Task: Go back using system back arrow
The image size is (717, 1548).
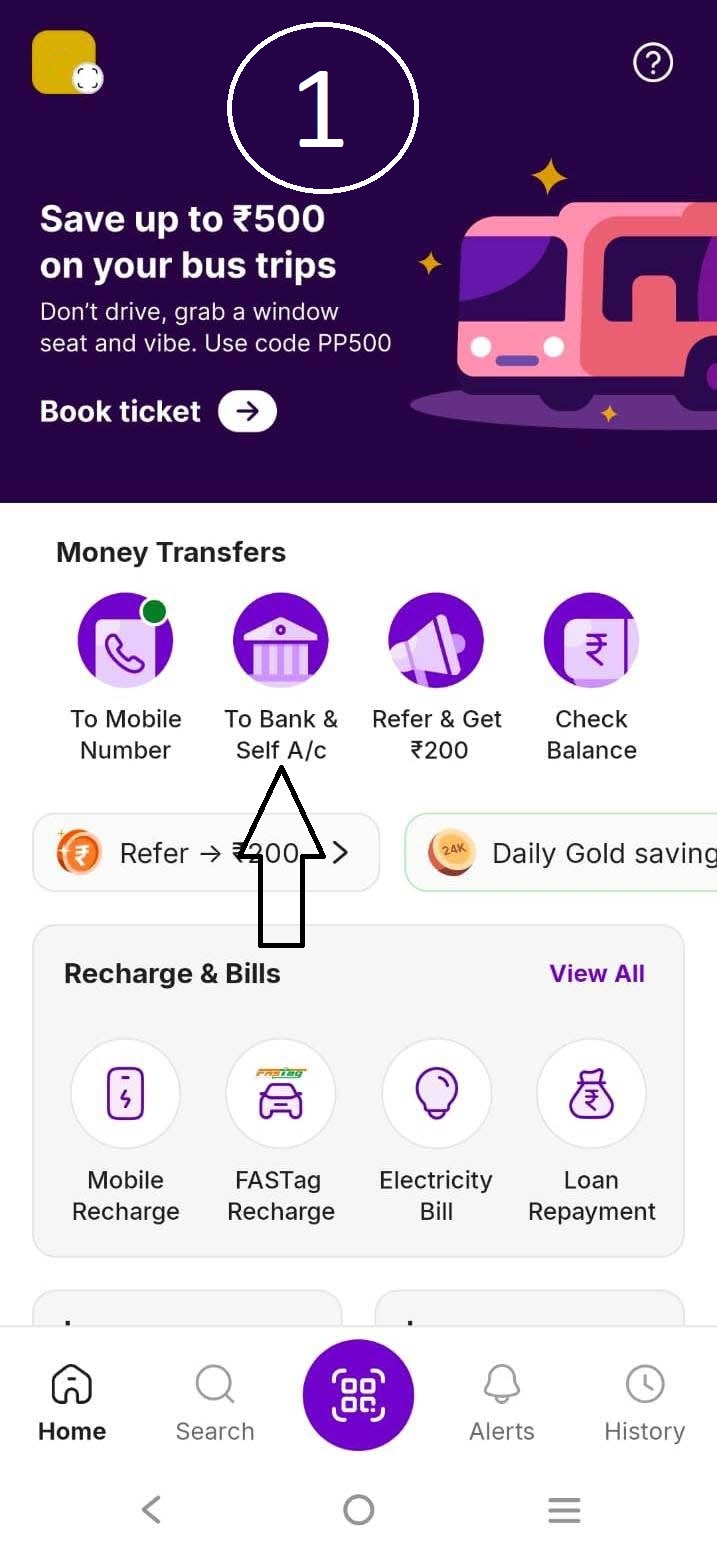Action: pos(152,1509)
